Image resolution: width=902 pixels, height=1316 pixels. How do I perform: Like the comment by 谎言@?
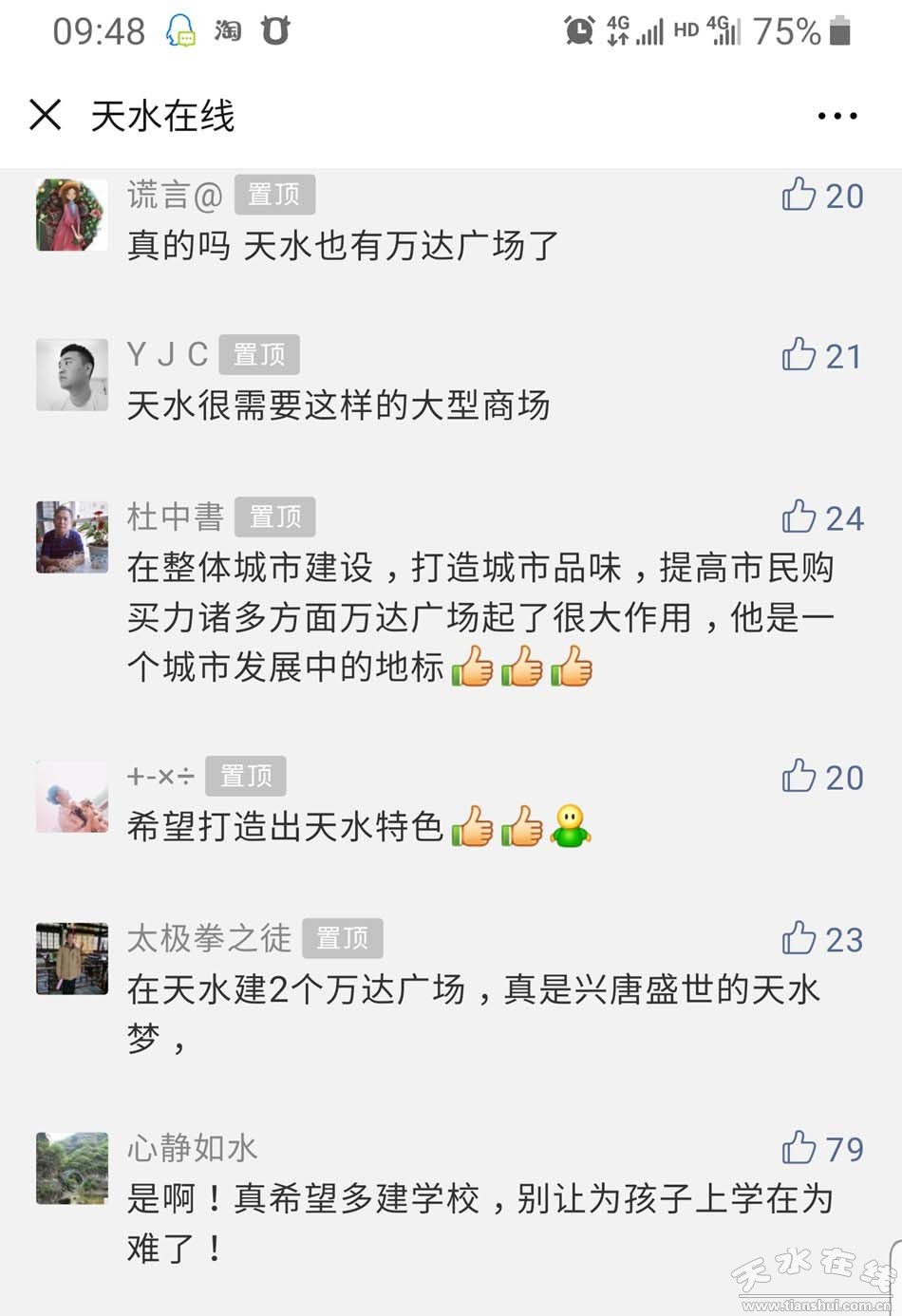click(799, 195)
